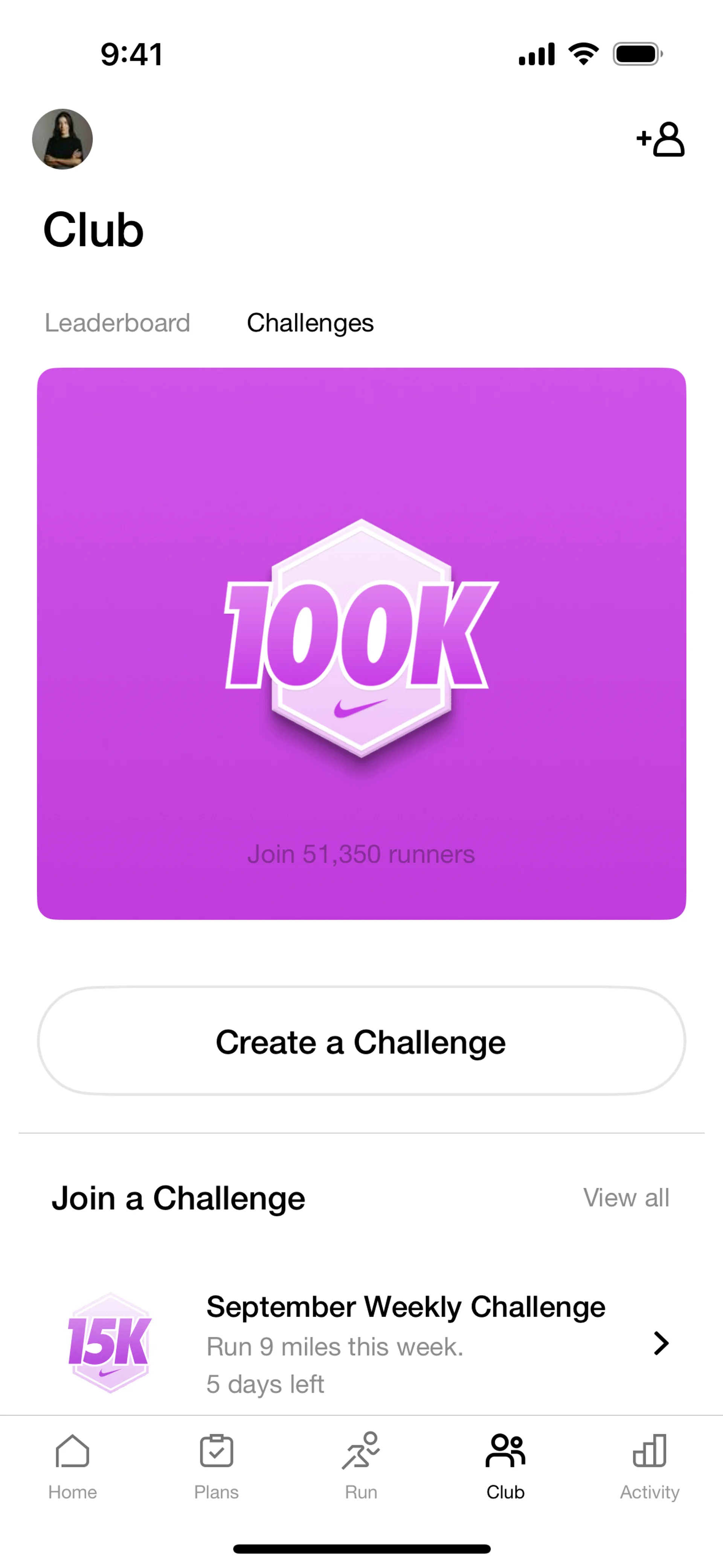723x1568 pixels.
Task: Switch to the Leaderboard tab
Action: point(117,322)
